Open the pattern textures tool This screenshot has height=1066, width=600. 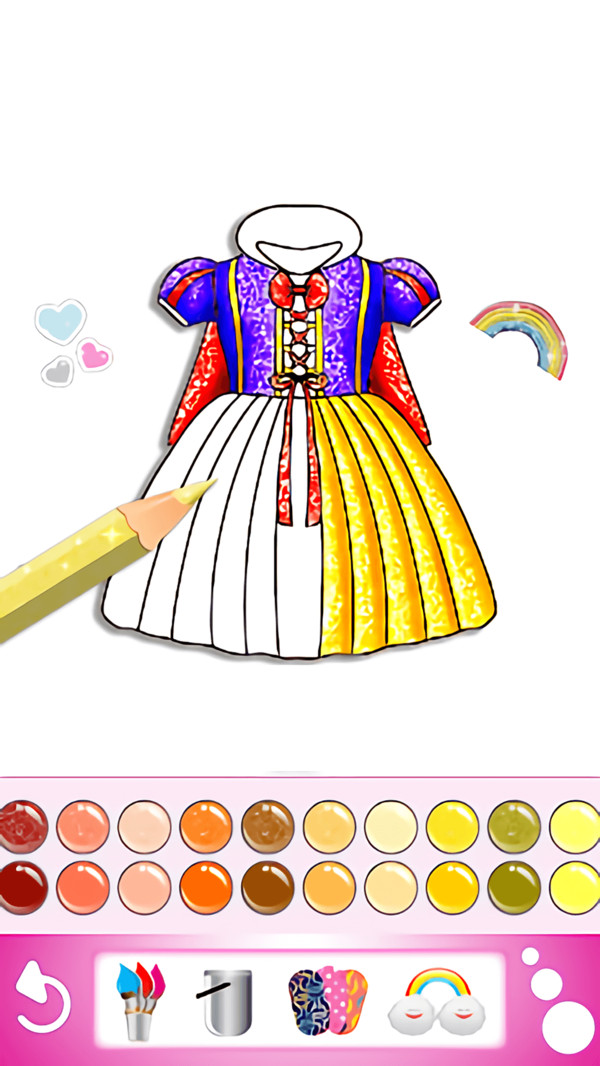(327, 1001)
